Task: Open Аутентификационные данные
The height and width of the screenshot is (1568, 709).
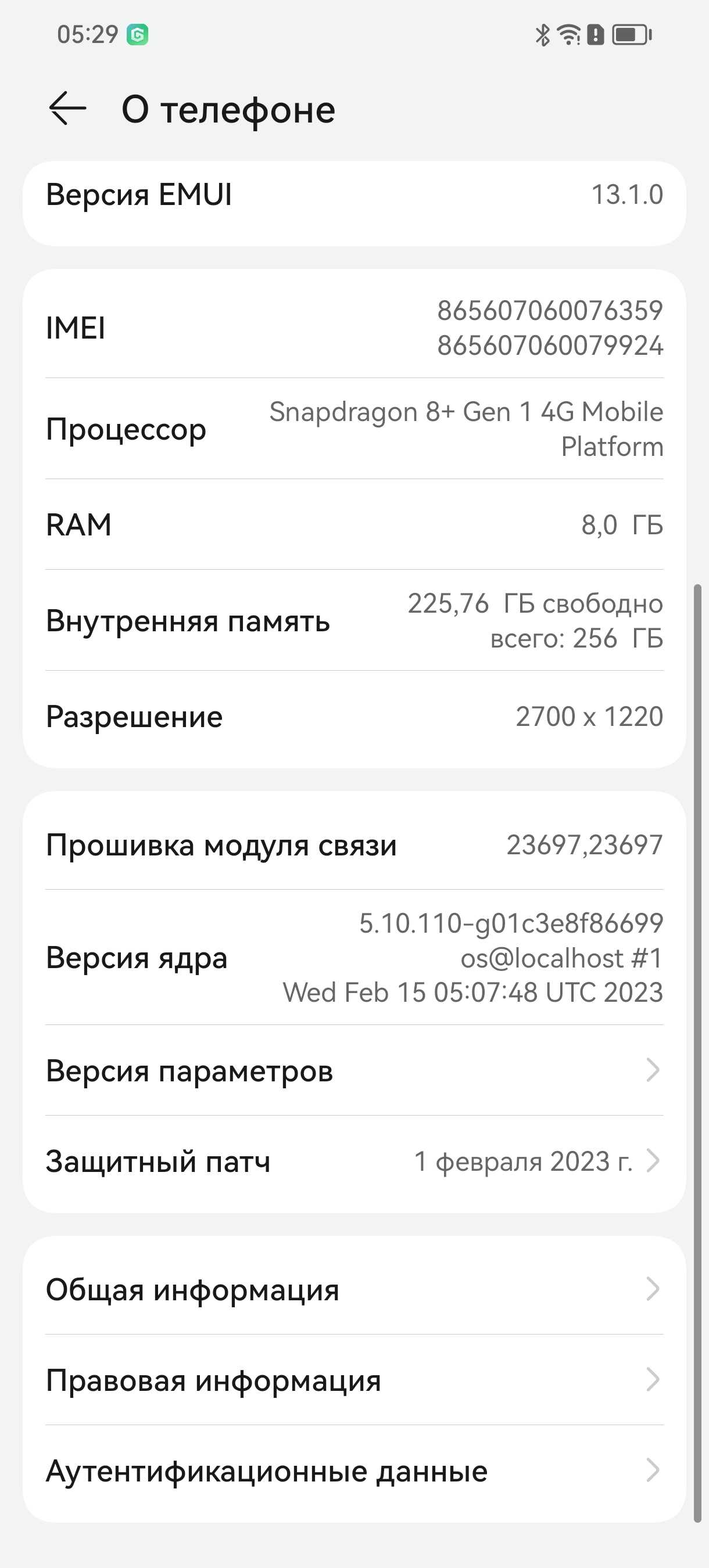Action: pos(353,1470)
